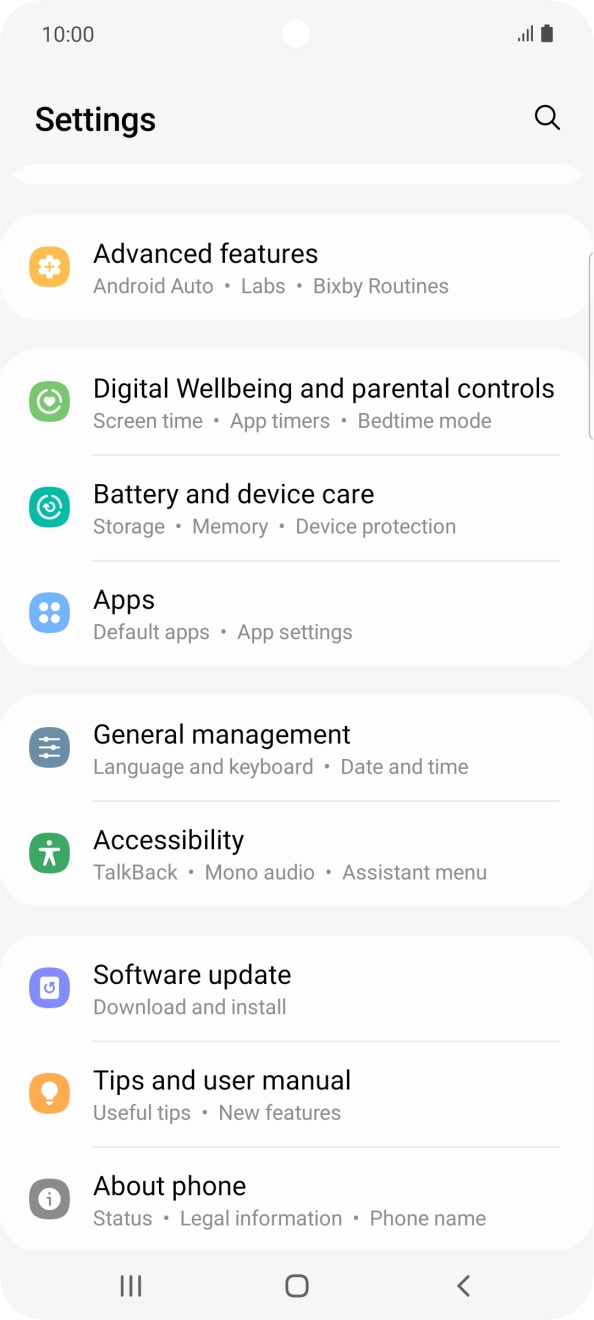Open the Apps settings row
This screenshot has height=1320, width=594.
[x=297, y=613]
